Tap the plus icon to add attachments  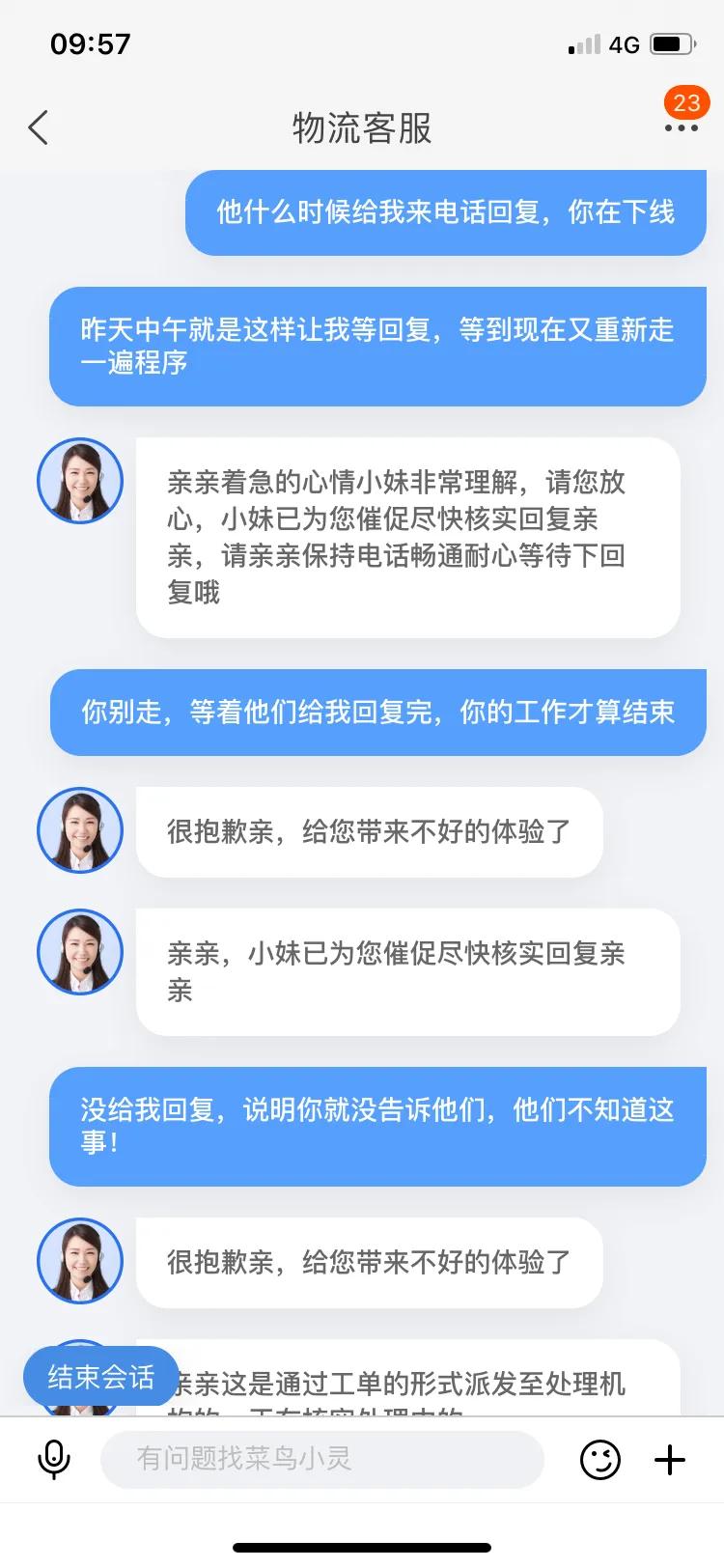pos(670,1460)
